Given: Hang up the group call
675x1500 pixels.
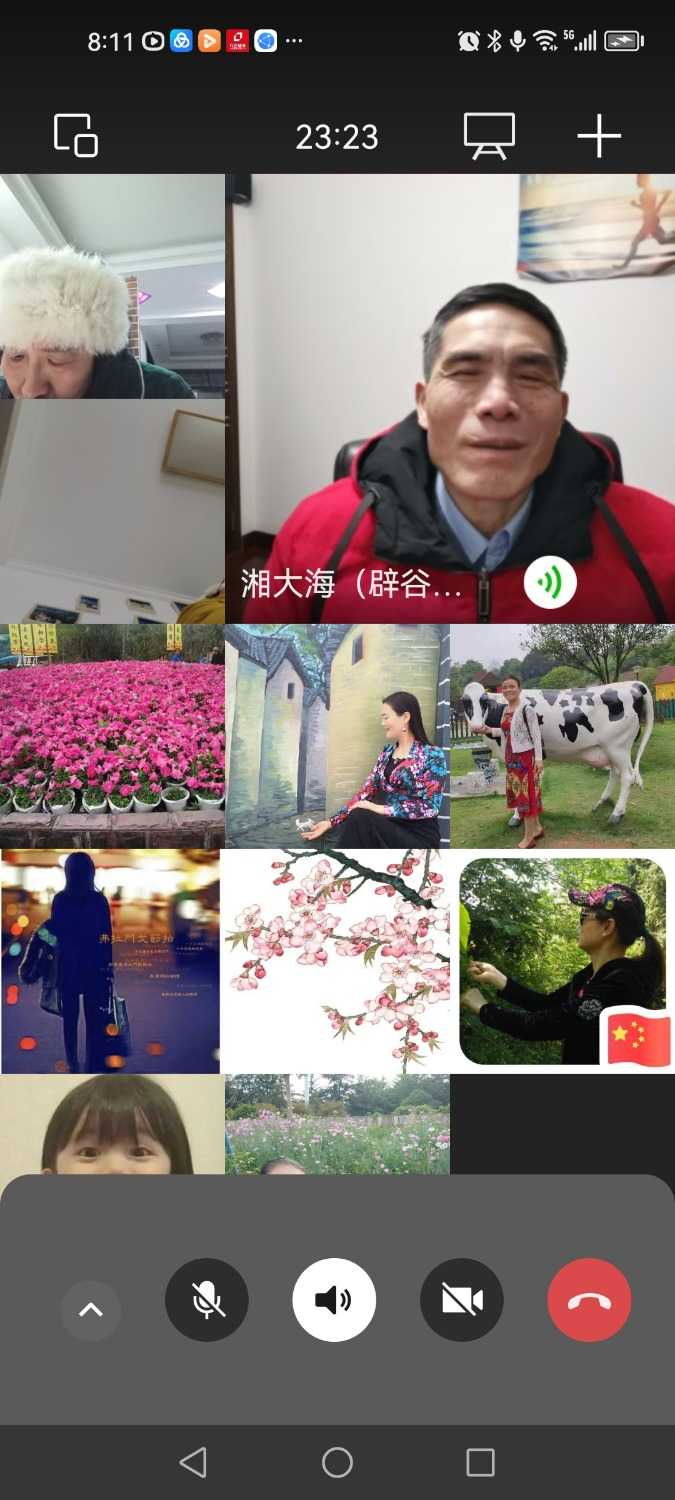Looking at the screenshot, I should click(589, 1300).
